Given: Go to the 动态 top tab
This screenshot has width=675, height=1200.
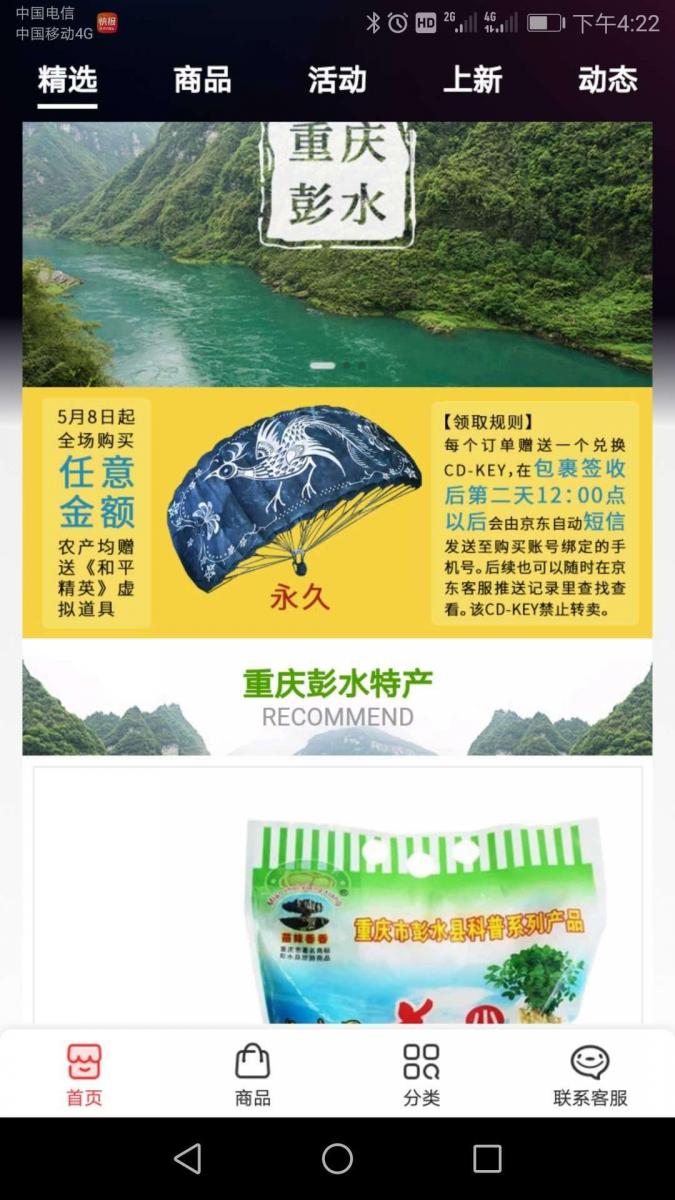Looking at the screenshot, I should pyautogui.click(x=607, y=80).
